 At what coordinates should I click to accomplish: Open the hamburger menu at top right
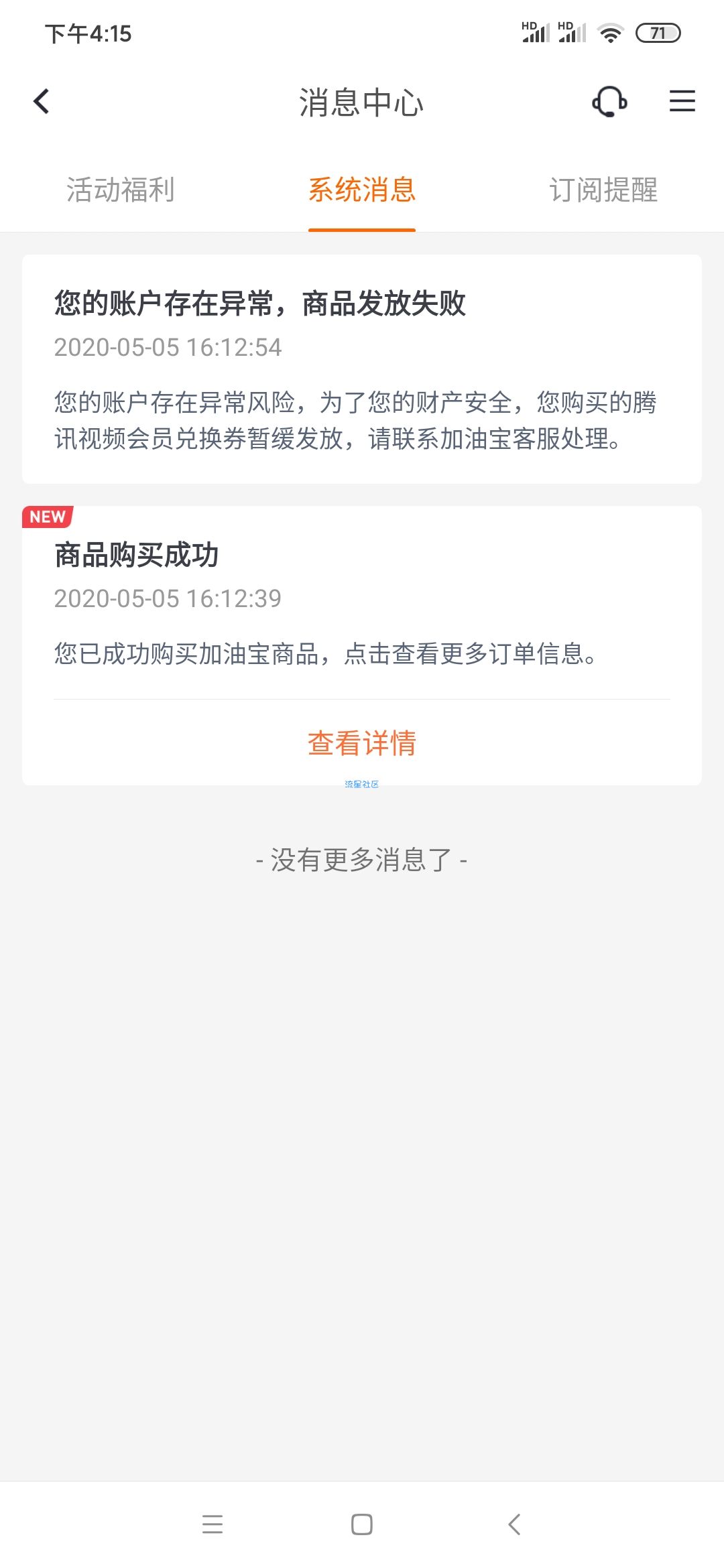[682, 101]
